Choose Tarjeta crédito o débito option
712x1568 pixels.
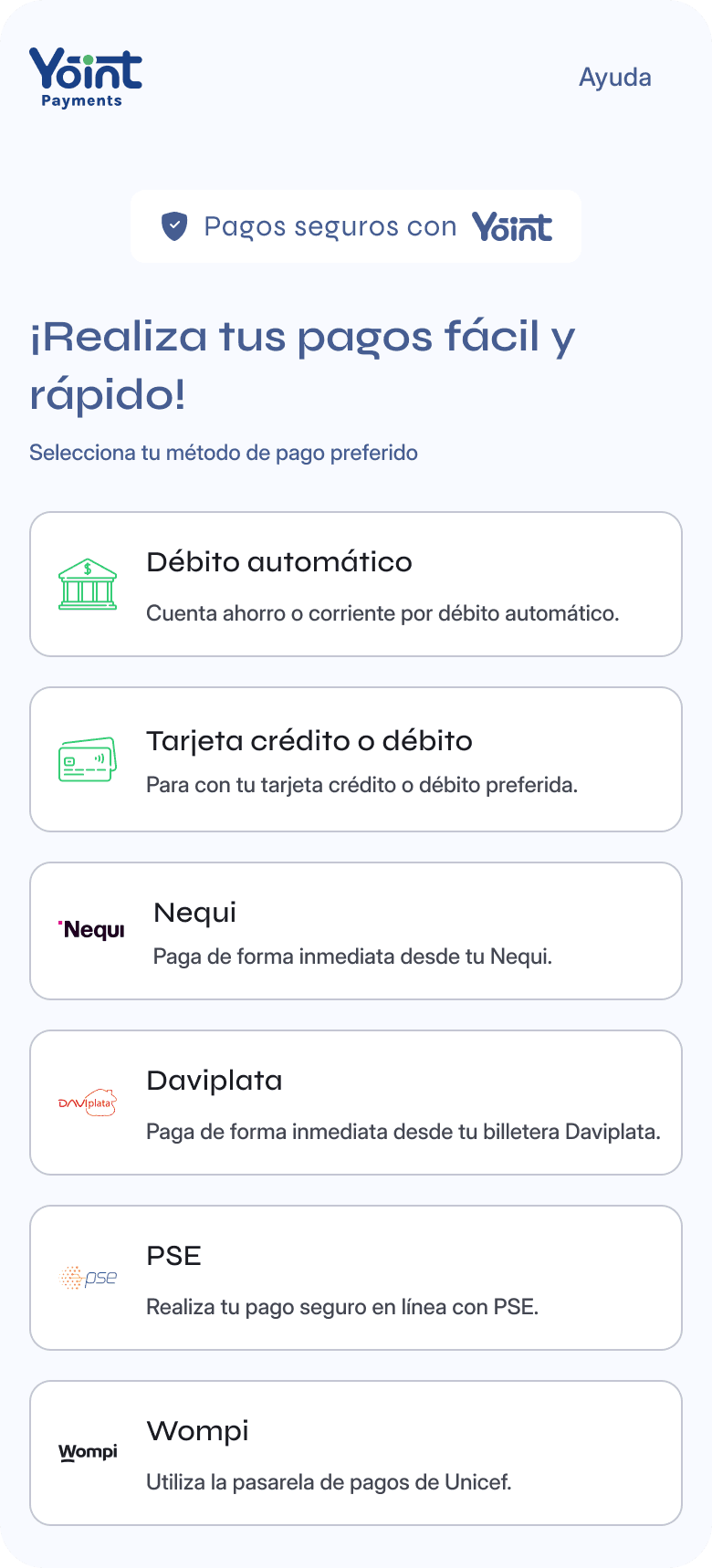tap(356, 759)
